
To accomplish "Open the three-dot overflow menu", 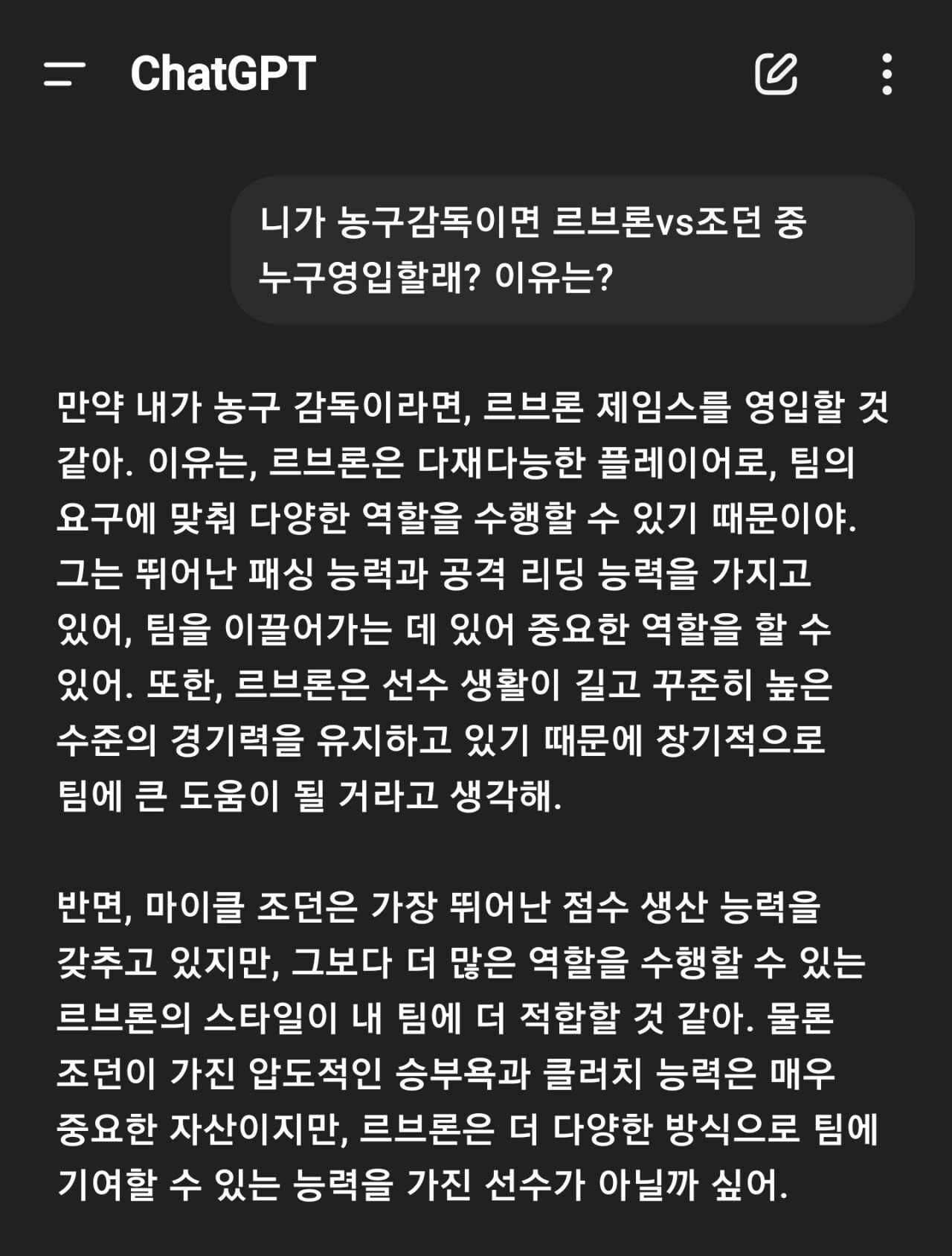I will pyautogui.click(x=886, y=74).
